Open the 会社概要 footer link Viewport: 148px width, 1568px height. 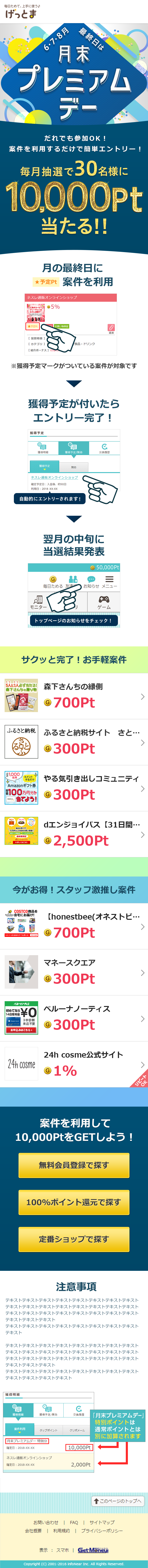pyautogui.click(x=34, y=1530)
